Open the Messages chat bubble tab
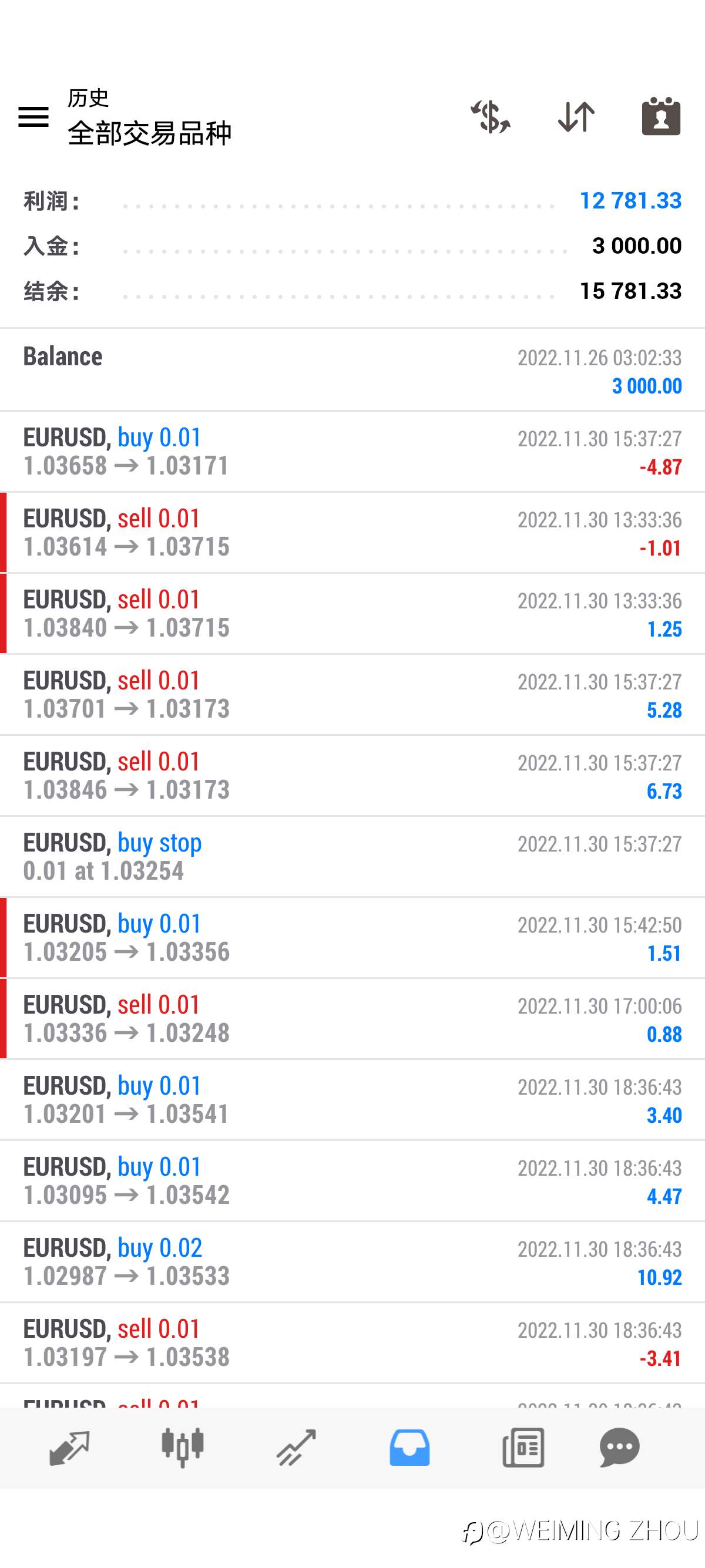 (x=619, y=1447)
